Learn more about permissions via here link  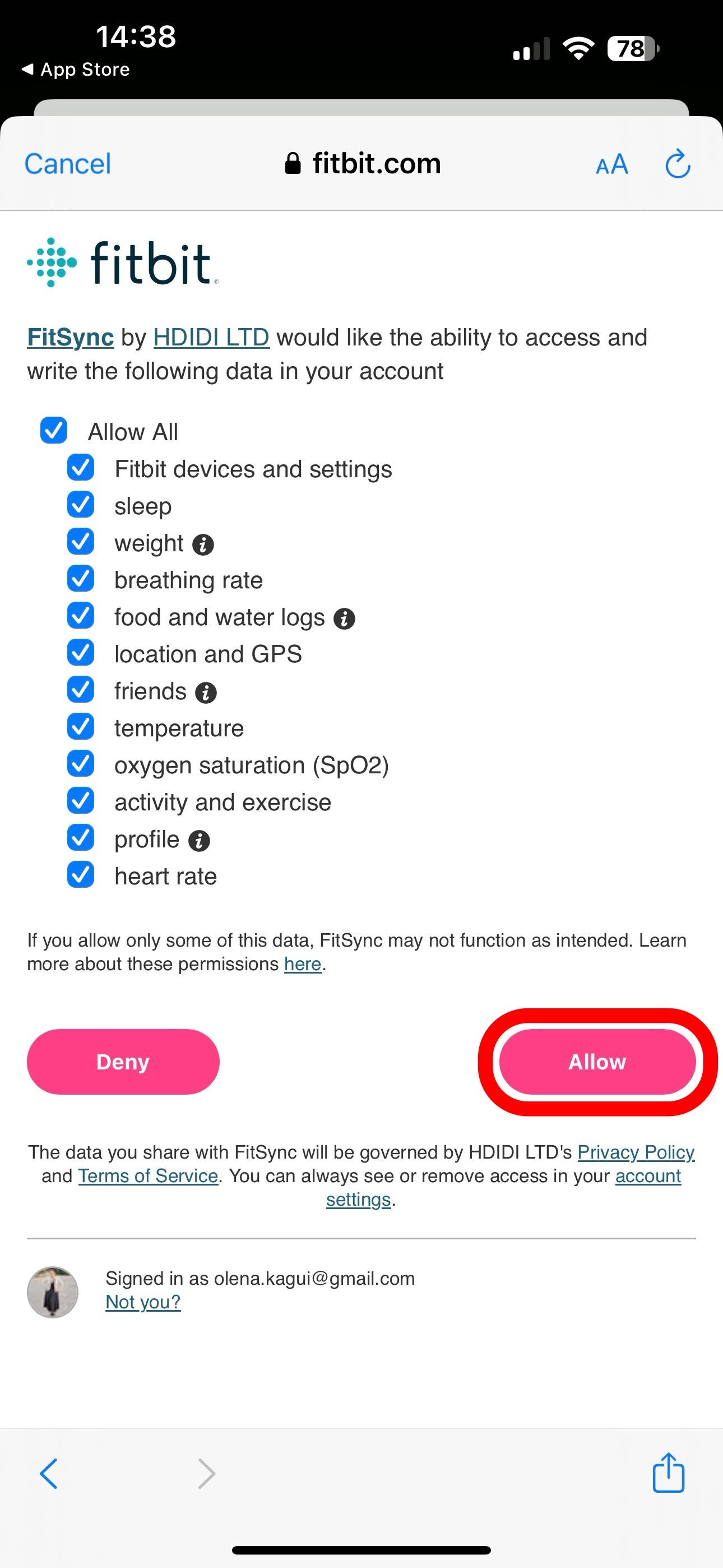click(x=303, y=964)
